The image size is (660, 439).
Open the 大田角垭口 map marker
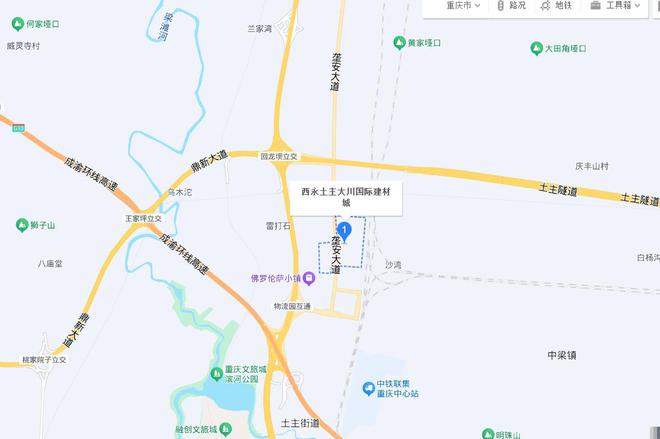537,48
